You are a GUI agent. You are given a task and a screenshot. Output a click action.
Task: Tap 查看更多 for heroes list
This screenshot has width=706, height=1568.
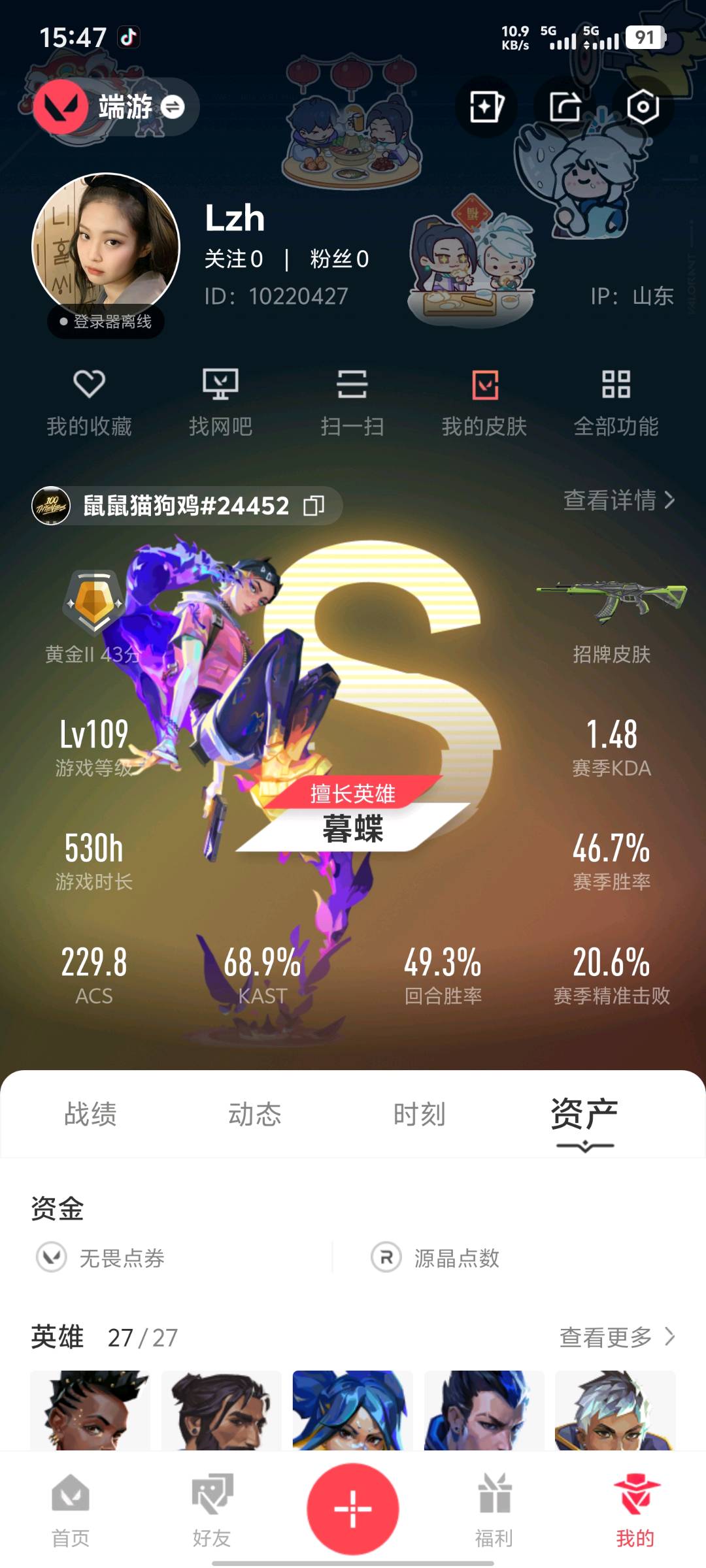(616, 1337)
